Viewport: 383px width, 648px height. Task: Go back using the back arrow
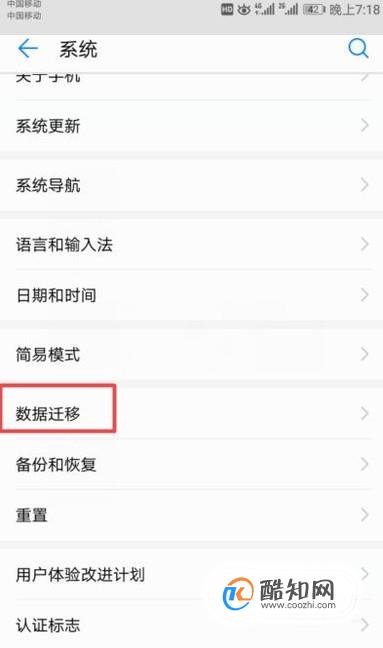[x=28, y=49]
